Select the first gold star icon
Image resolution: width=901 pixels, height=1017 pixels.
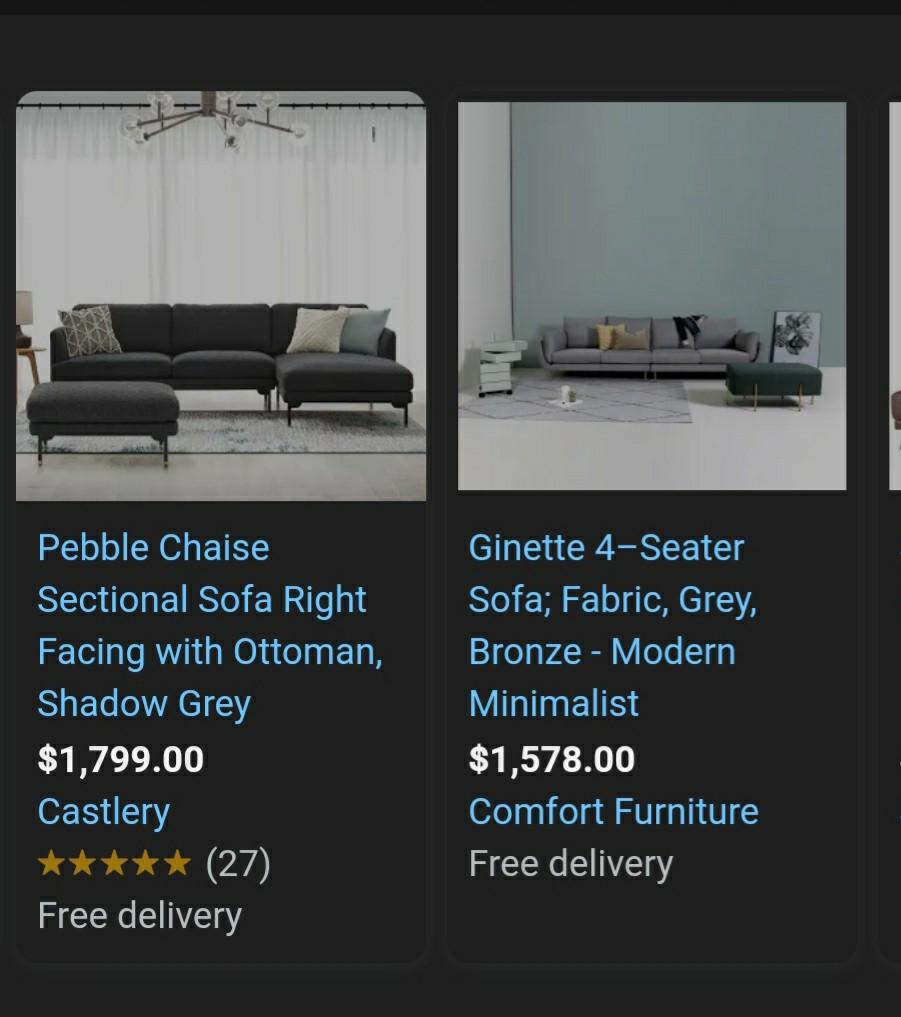[50, 862]
